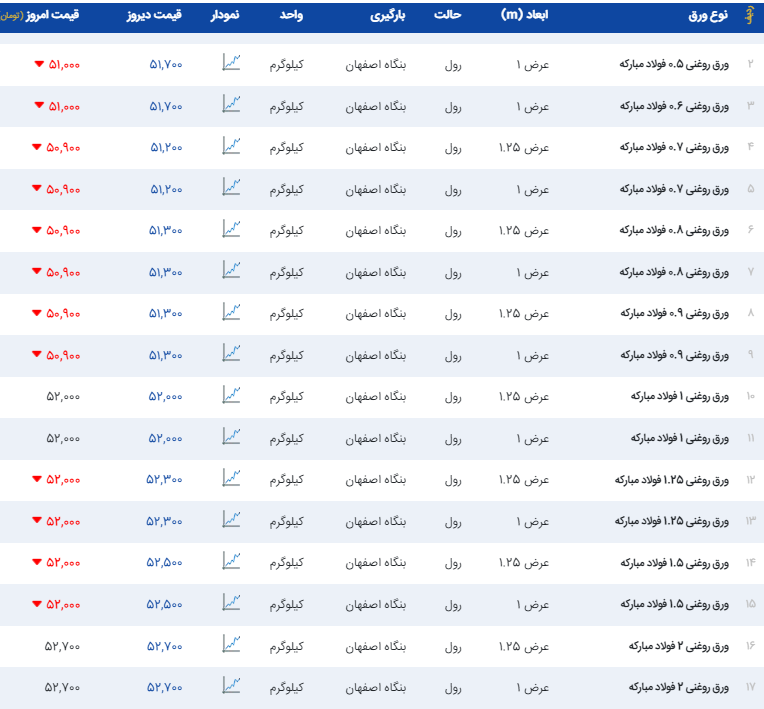Show chart for ورق روغنی 0.8 عرض 1.25
The image size is (764, 709).
pos(231,229)
